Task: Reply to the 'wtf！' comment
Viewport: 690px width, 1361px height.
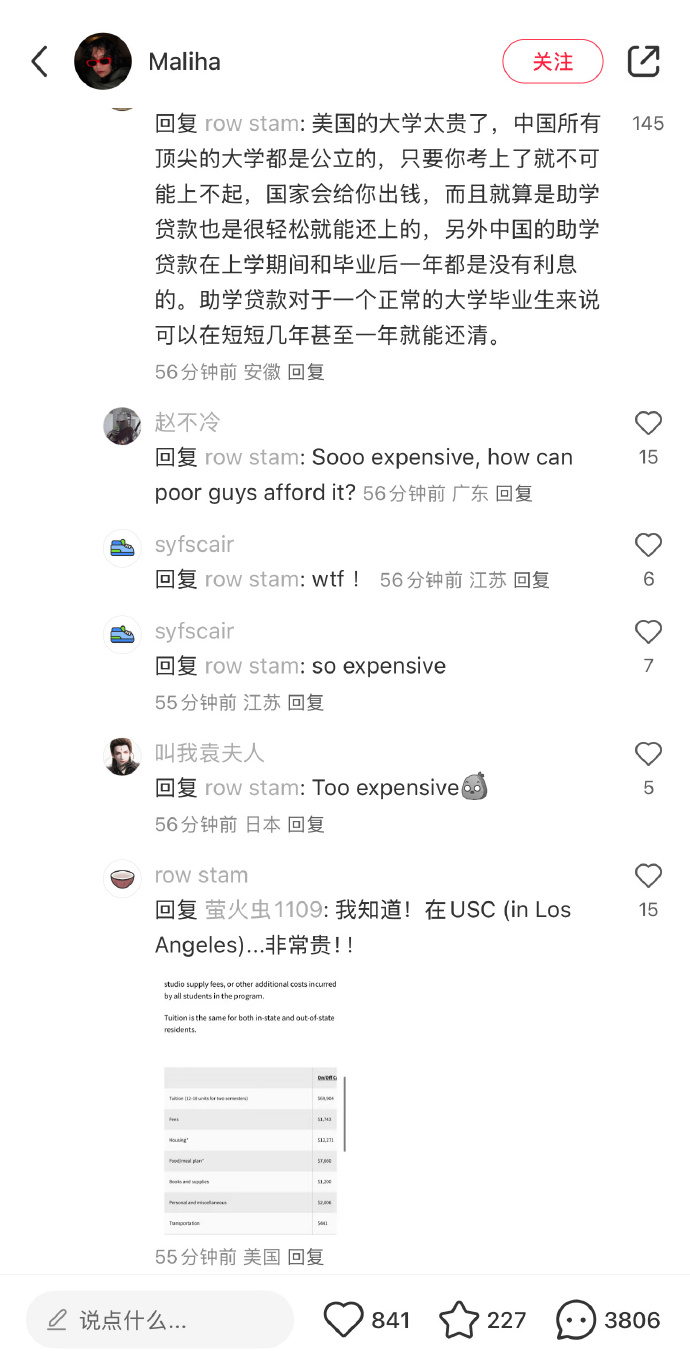Action: click(x=532, y=580)
